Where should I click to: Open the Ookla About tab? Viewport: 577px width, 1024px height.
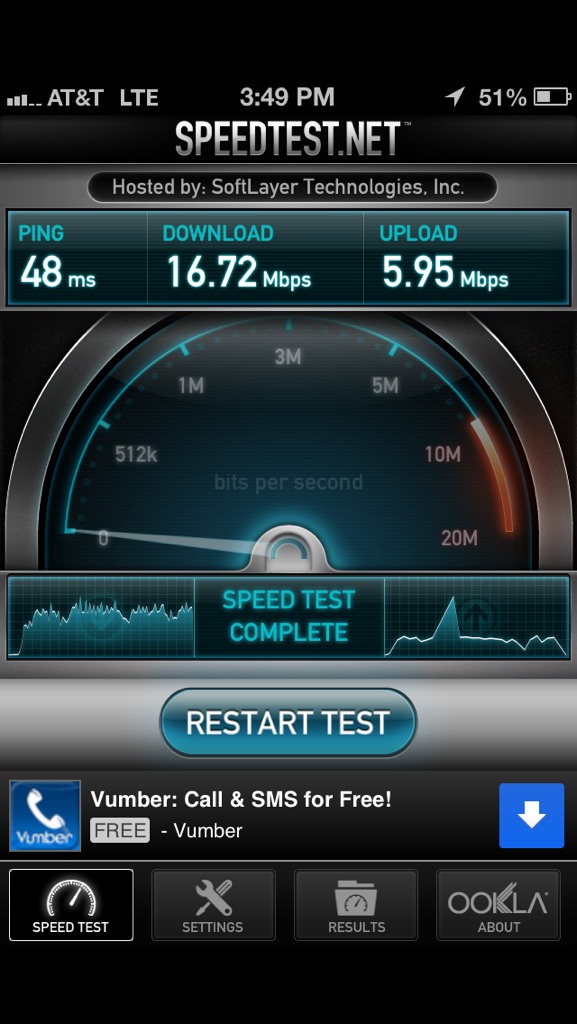tap(498, 905)
